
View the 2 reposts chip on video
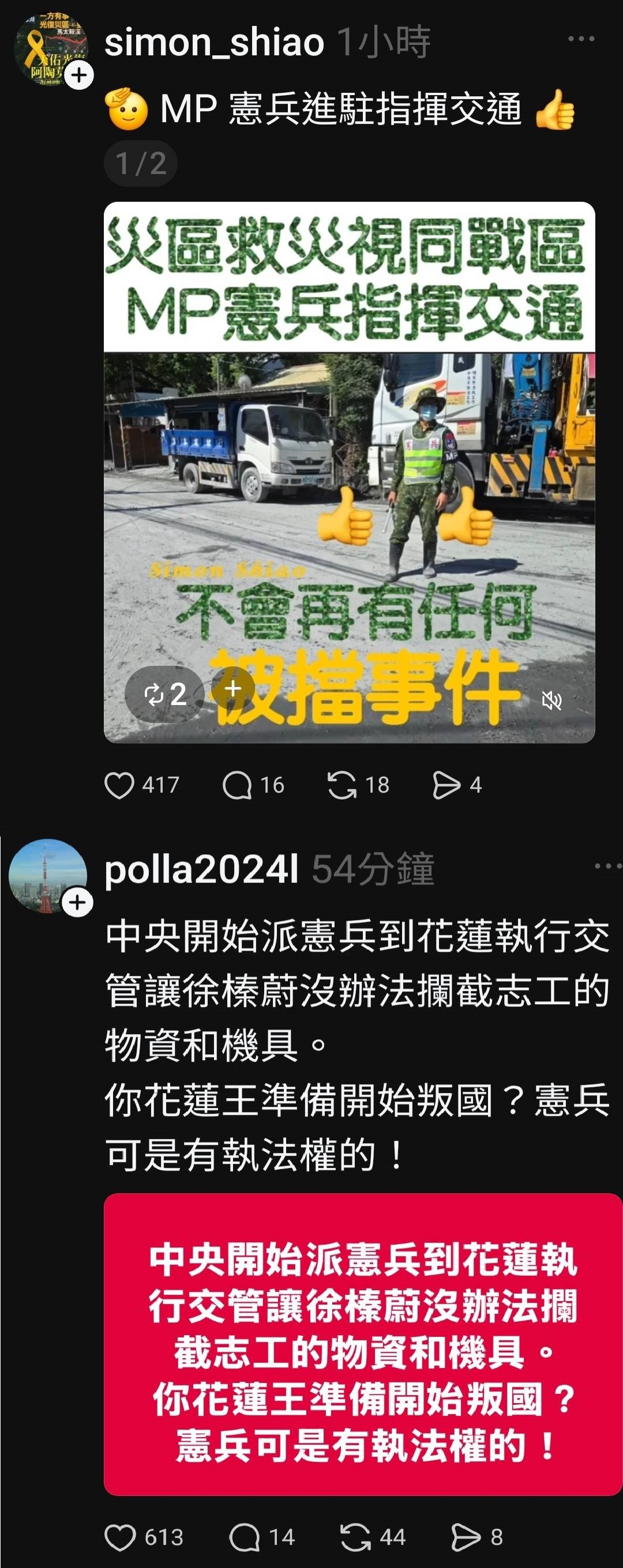[x=164, y=694]
